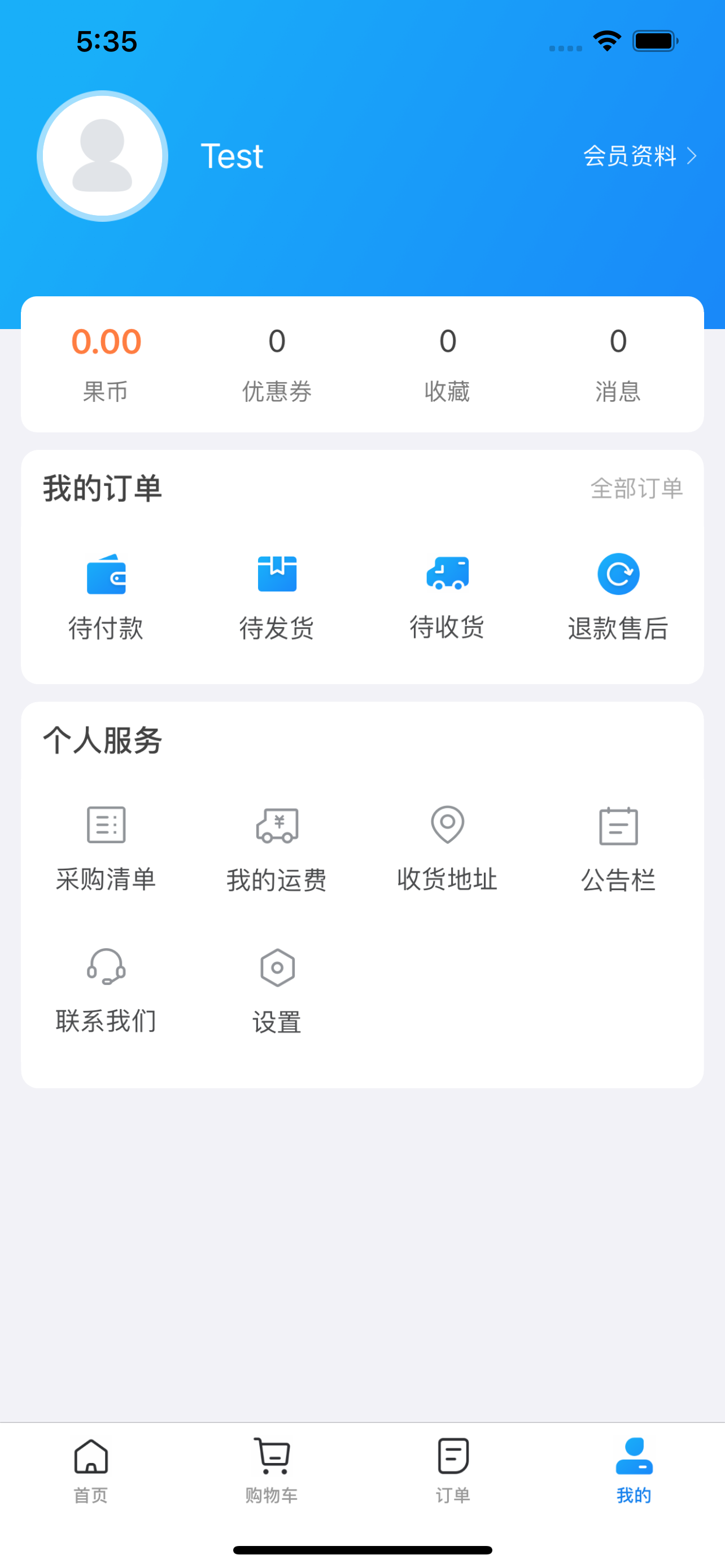
Task: Open 联系我们 contact us
Action: pyautogui.click(x=106, y=991)
